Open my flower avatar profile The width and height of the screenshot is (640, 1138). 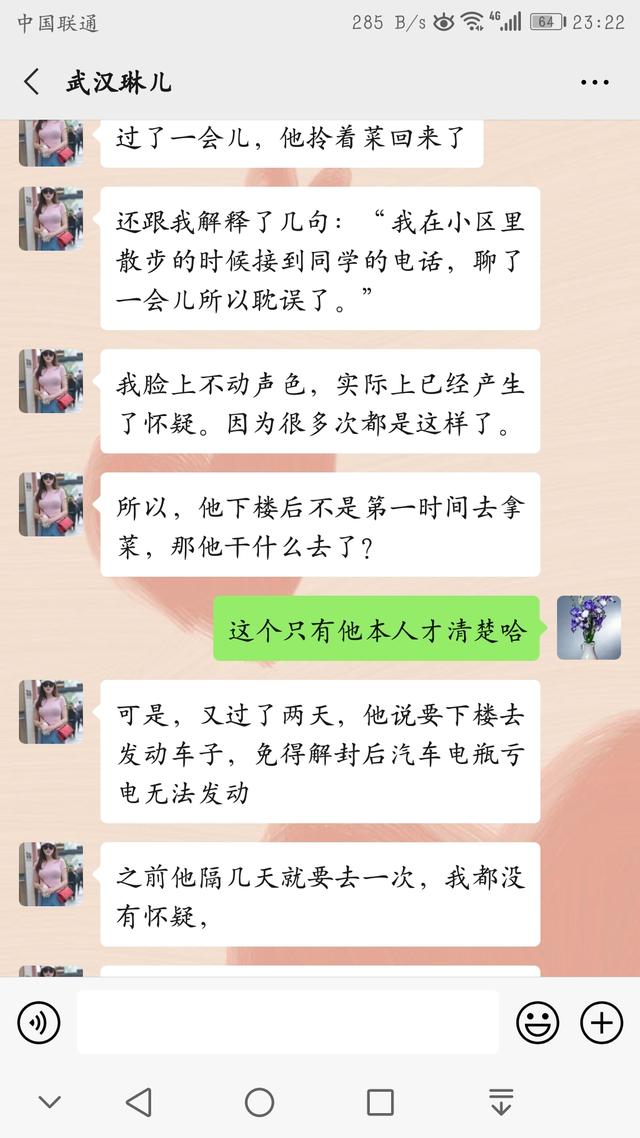coord(588,628)
